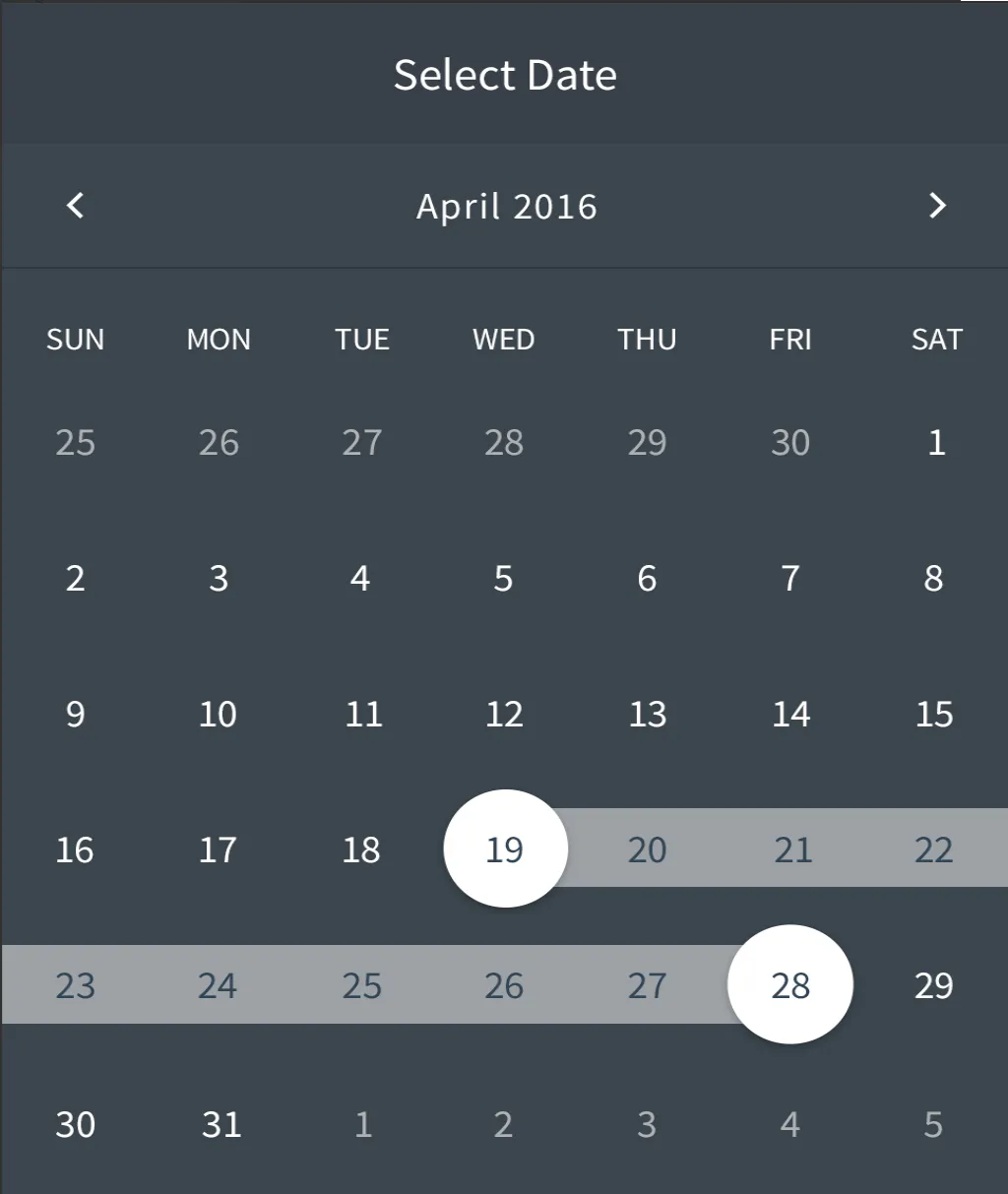Viewport: 1008px width, 1194px height.
Task: Choose Sunday the 16th
Action: [75, 849]
